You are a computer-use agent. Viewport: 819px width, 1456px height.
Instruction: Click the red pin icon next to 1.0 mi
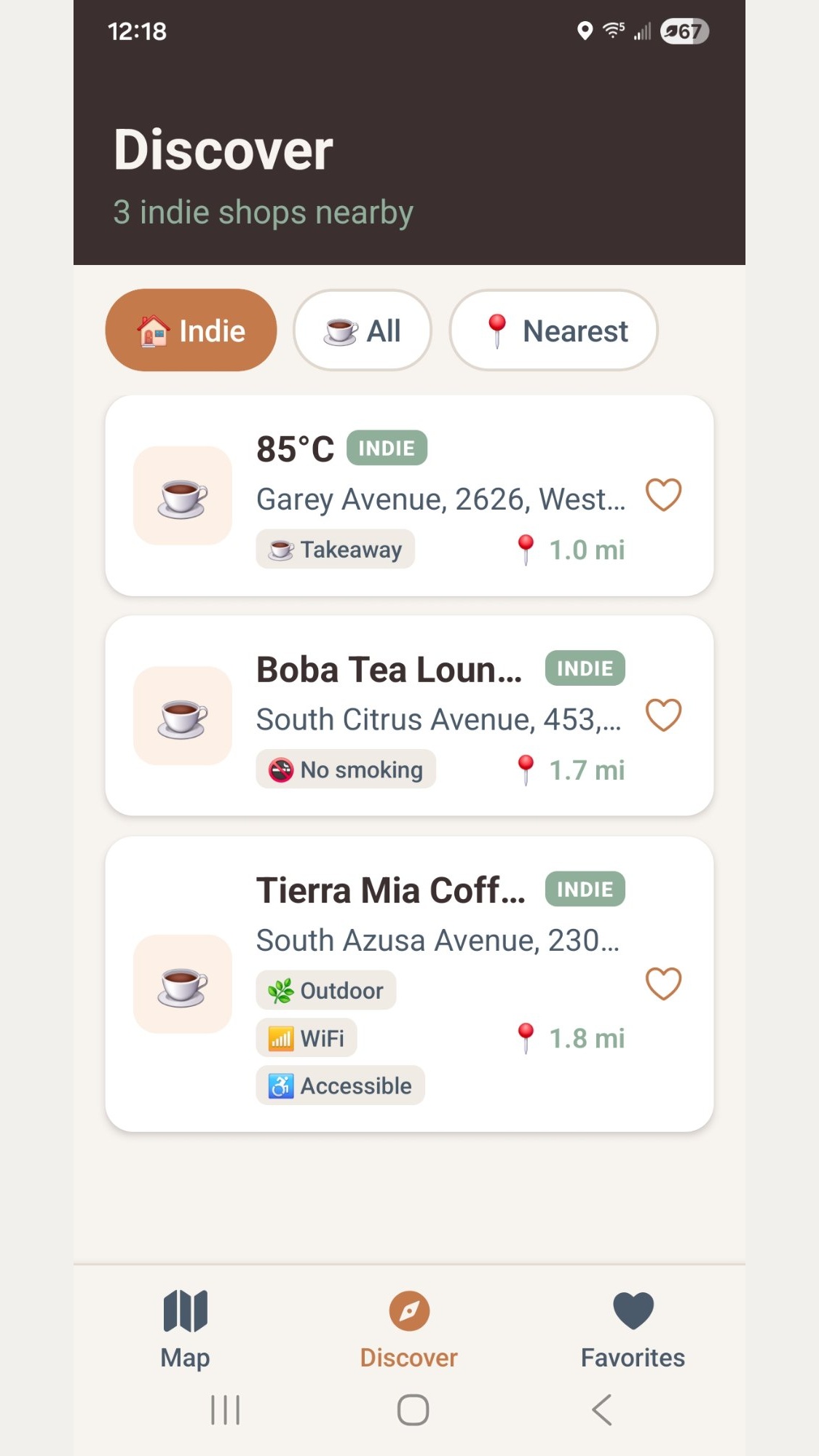pos(525,550)
